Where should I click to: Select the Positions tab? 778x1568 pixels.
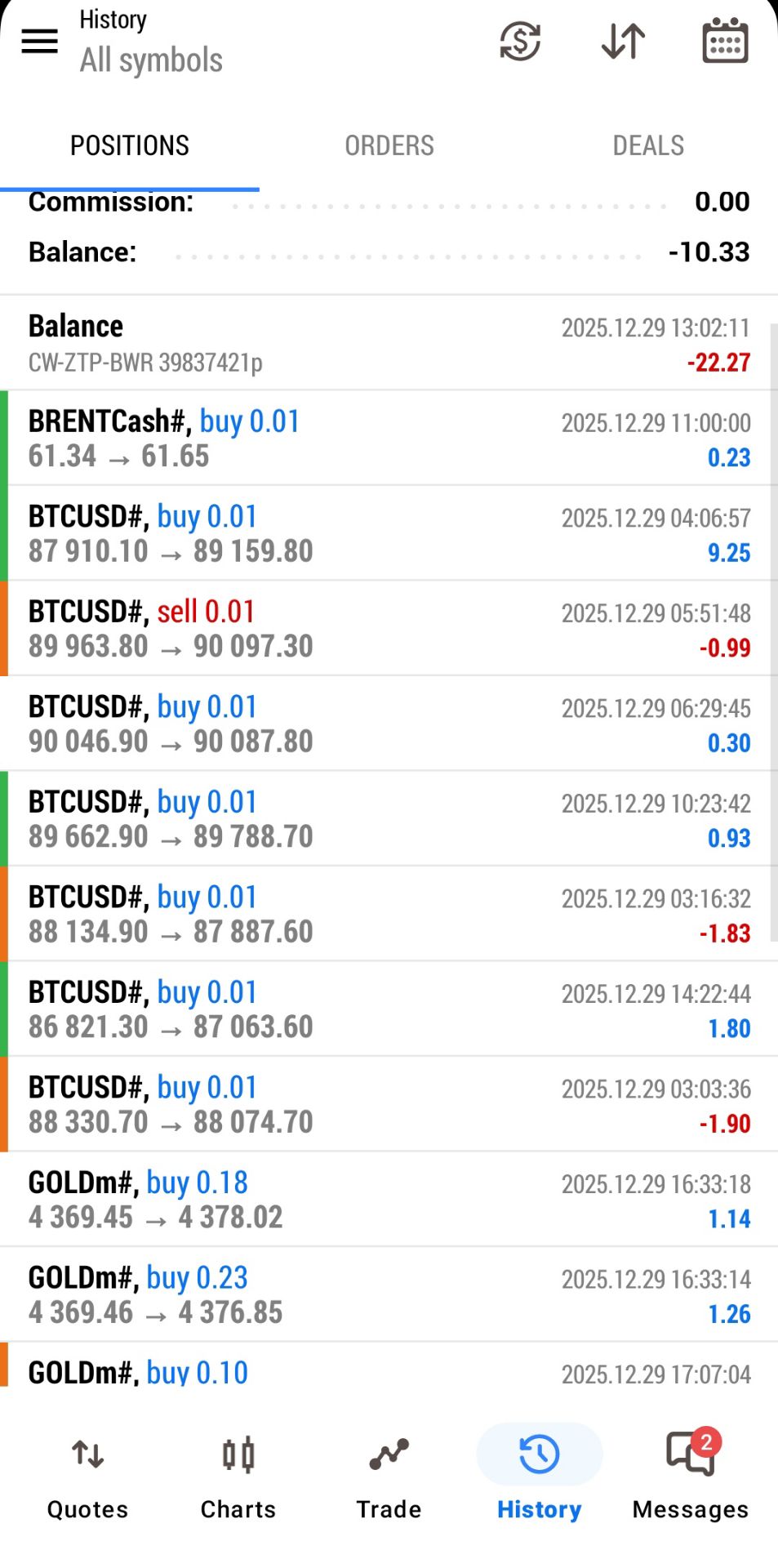[130, 145]
